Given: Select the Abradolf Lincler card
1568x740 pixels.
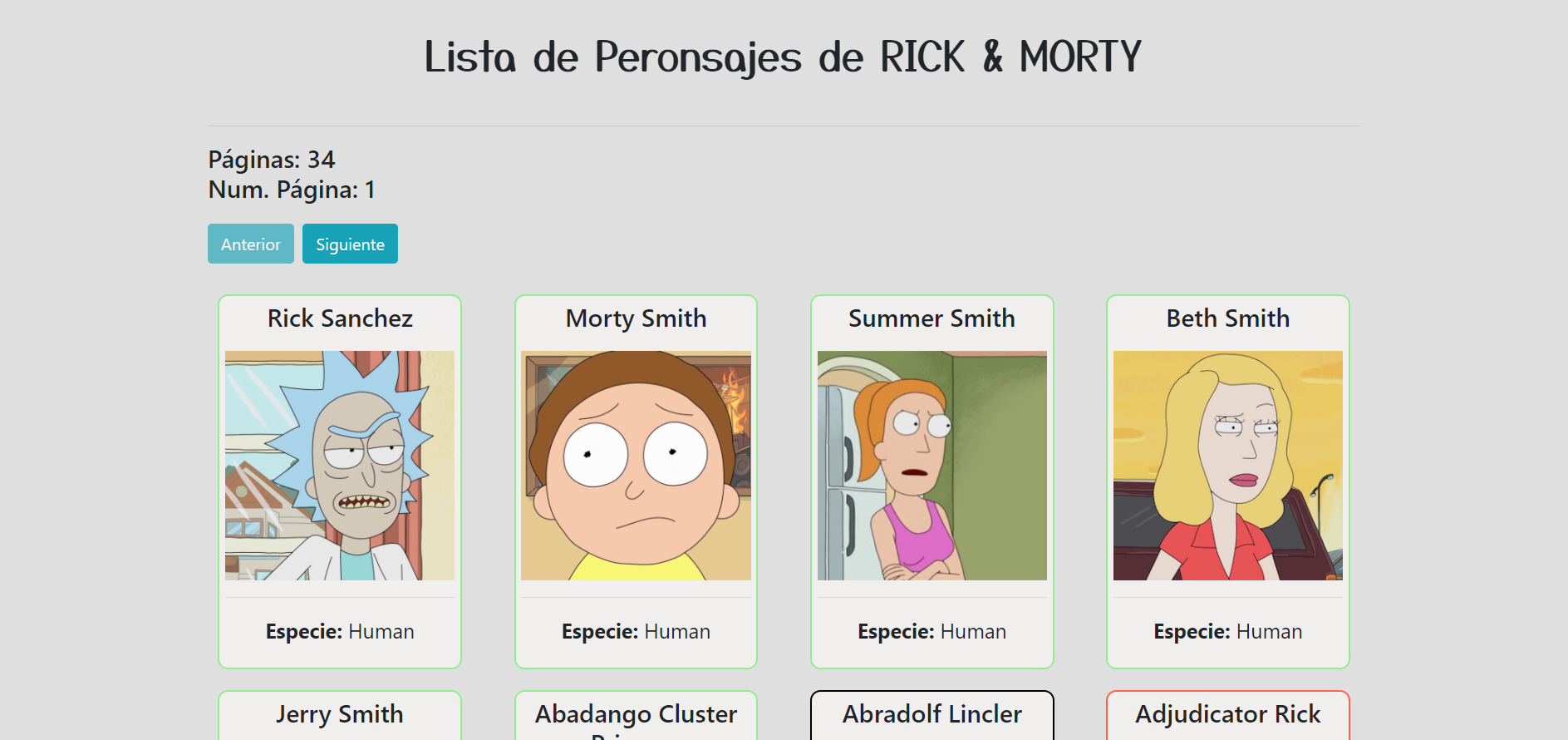Looking at the screenshot, I should pos(931,715).
